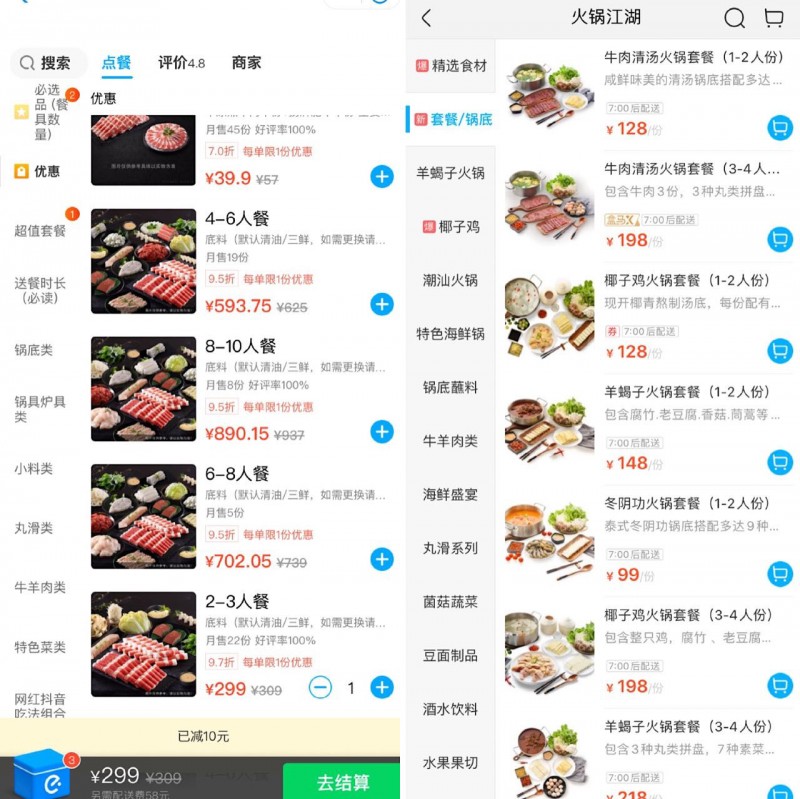Screen dimensions: 800x799
Task: Open search in the 火锅江湖 header
Action: (734, 18)
